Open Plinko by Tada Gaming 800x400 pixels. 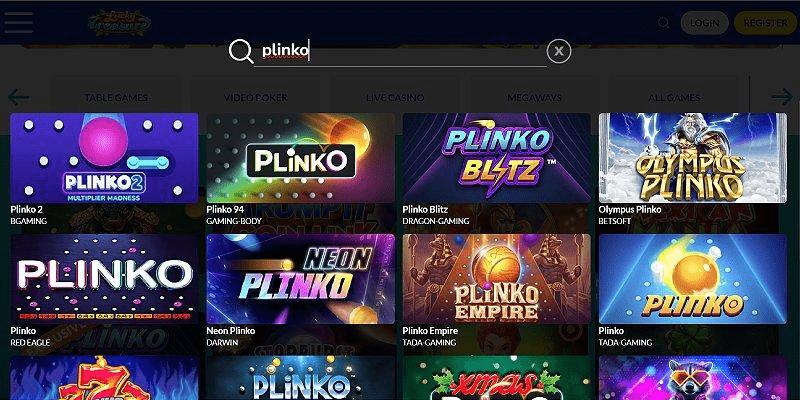click(x=692, y=278)
